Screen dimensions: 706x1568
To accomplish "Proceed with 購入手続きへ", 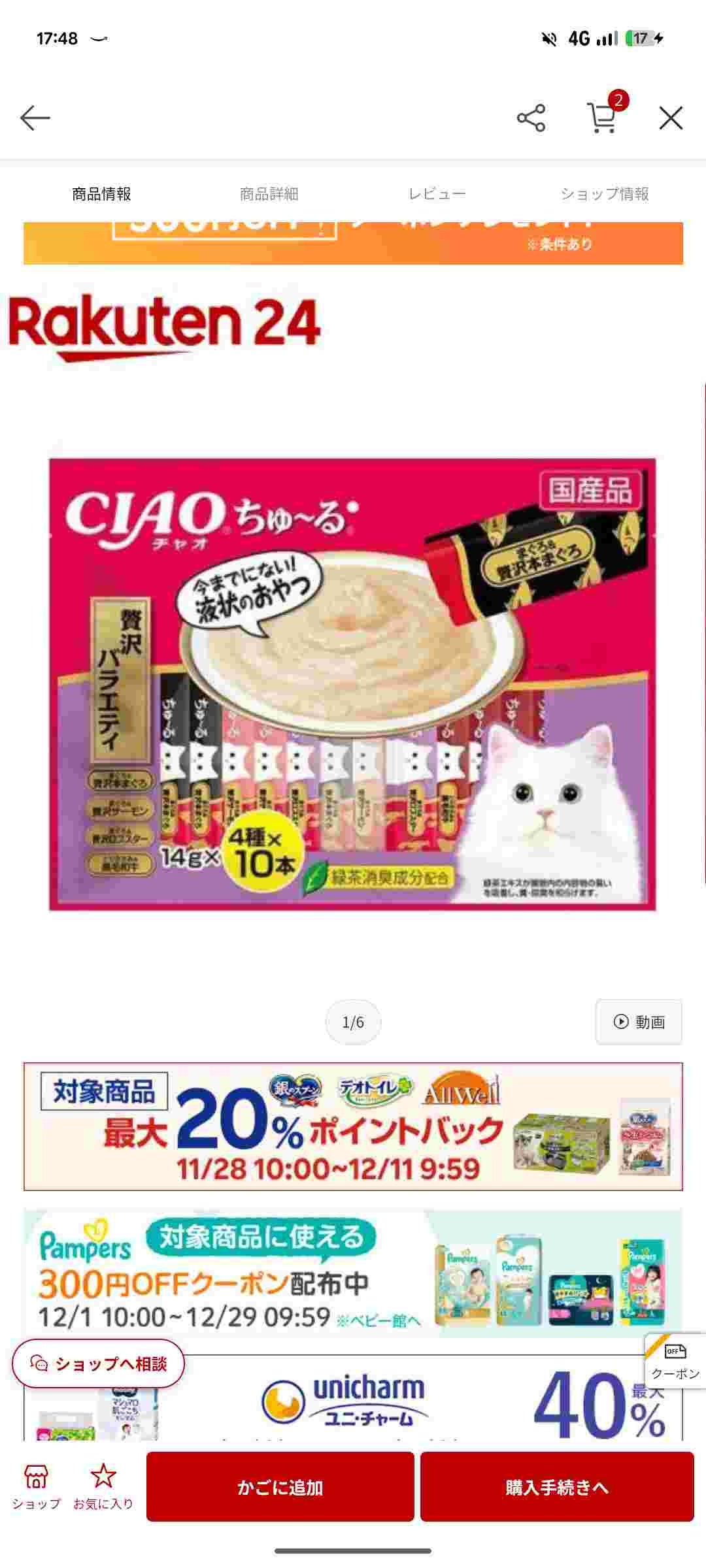I will [557, 1487].
